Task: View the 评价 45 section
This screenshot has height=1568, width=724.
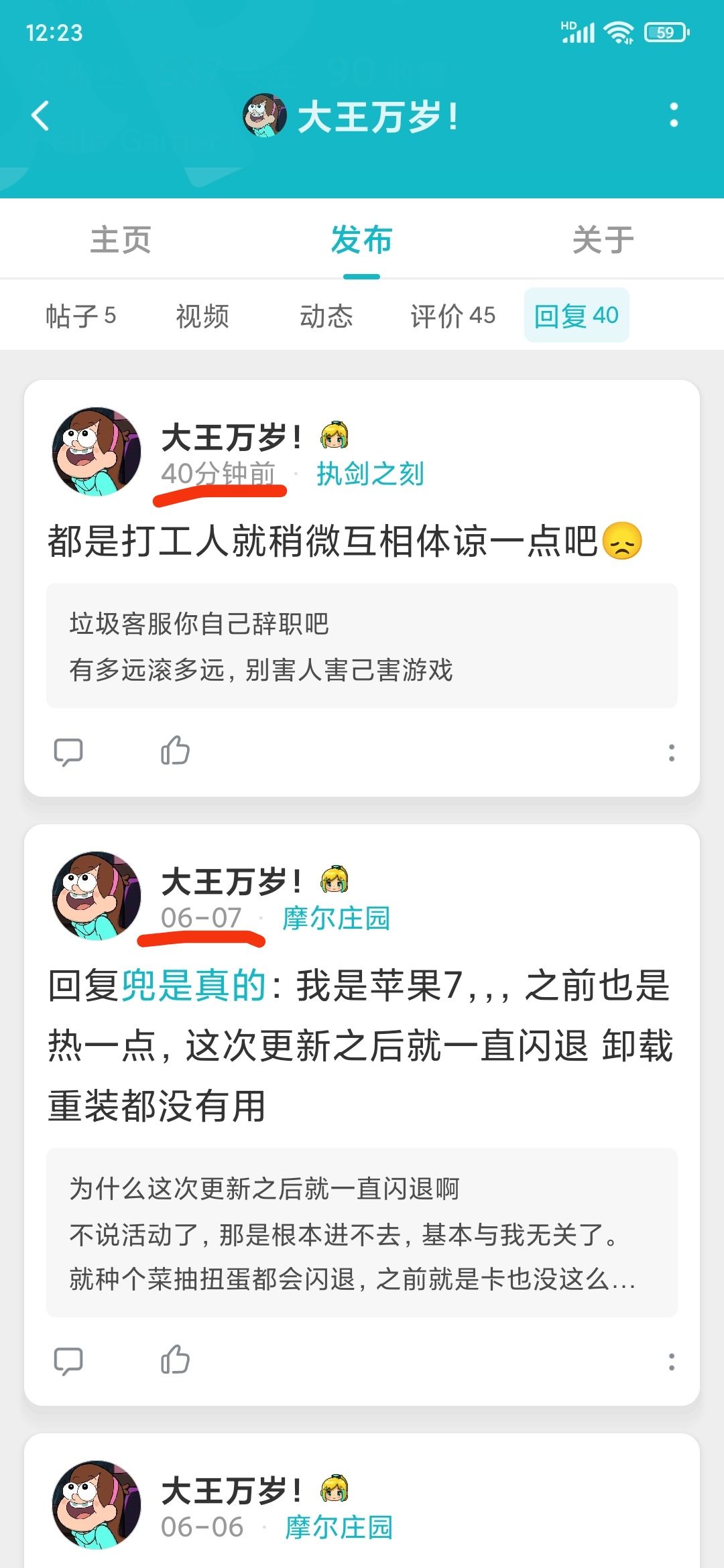Action: point(452,316)
